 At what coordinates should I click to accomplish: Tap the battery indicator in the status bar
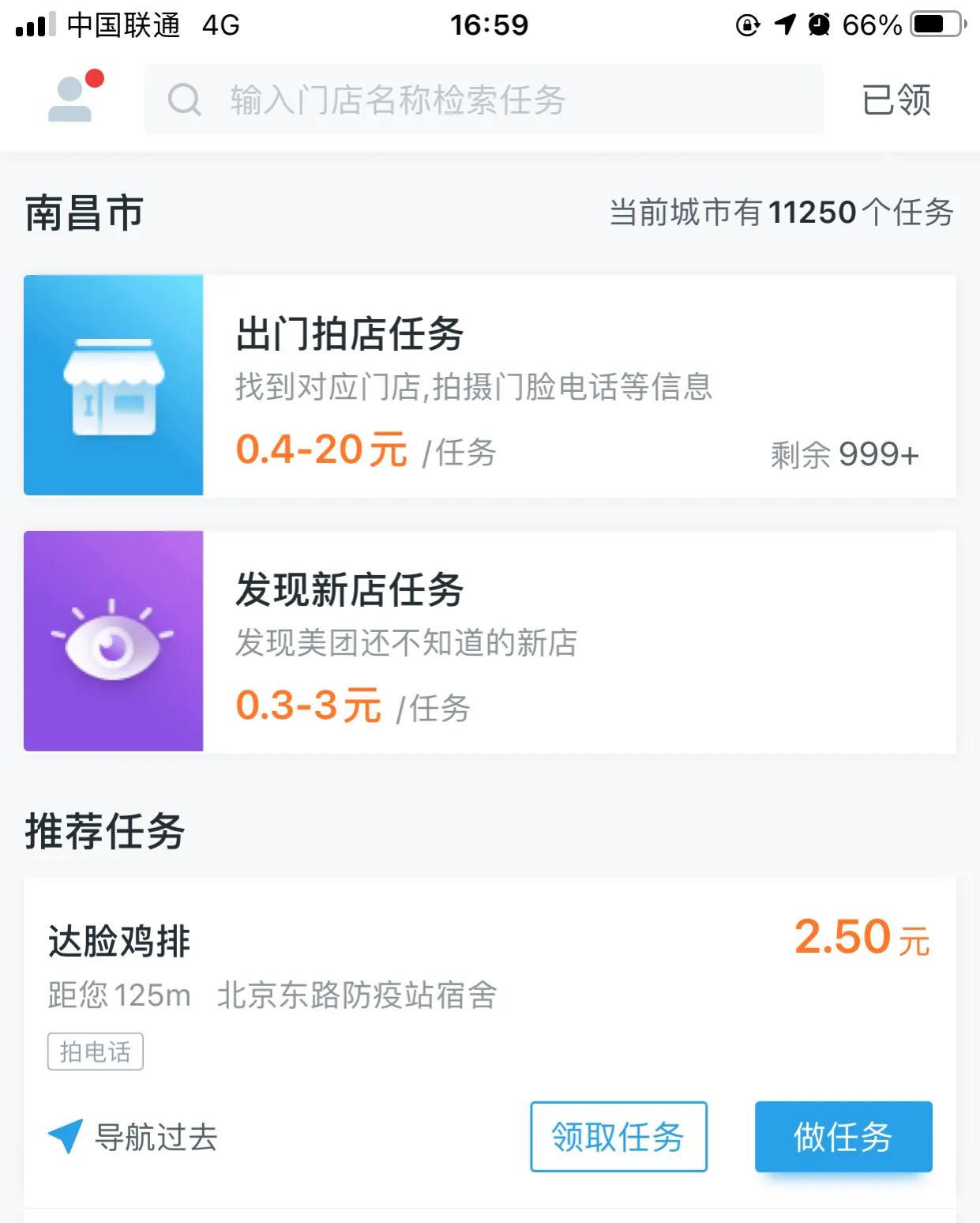(x=935, y=24)
